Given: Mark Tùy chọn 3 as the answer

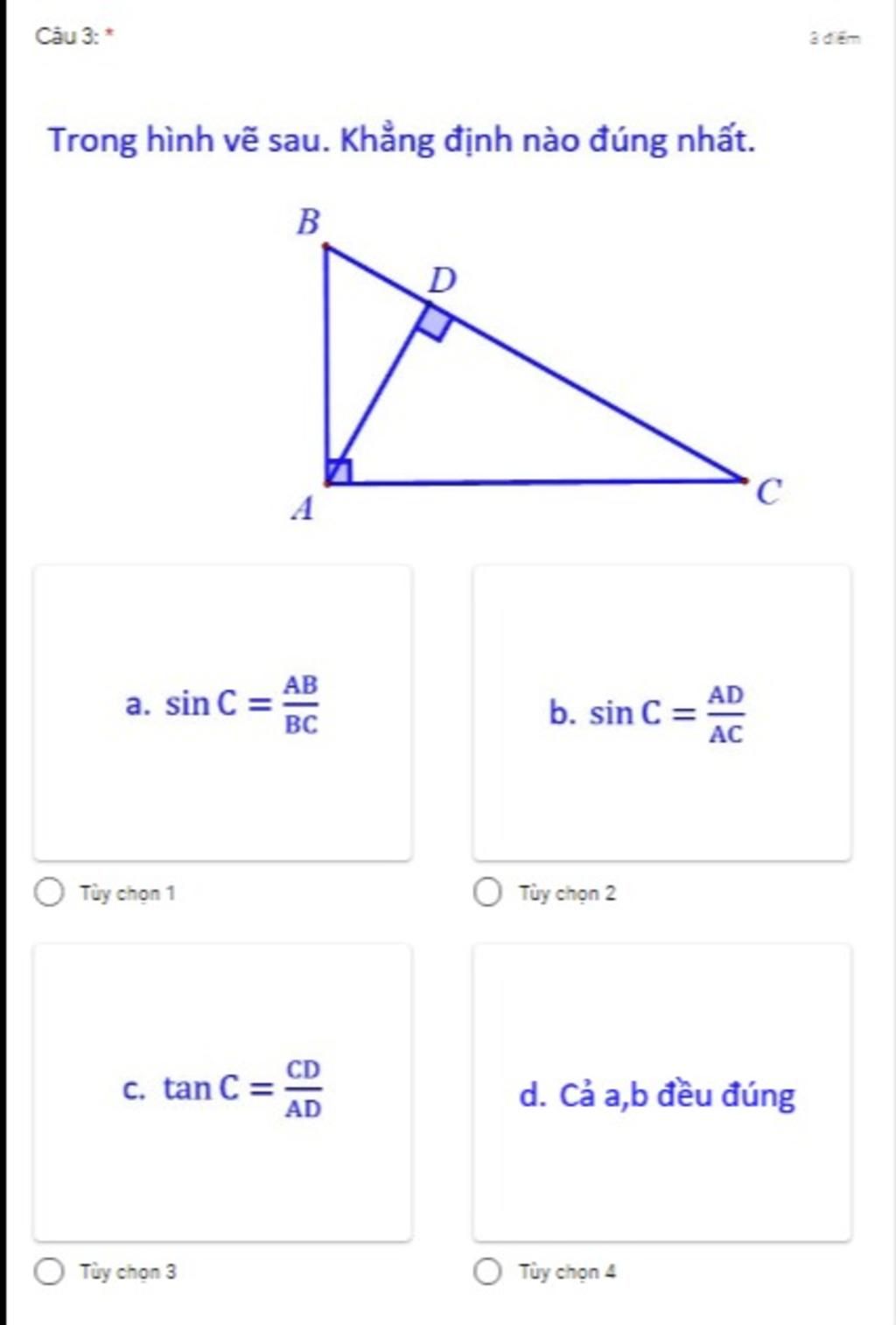Looking at the screenshot, I should tap(49, 1271).
